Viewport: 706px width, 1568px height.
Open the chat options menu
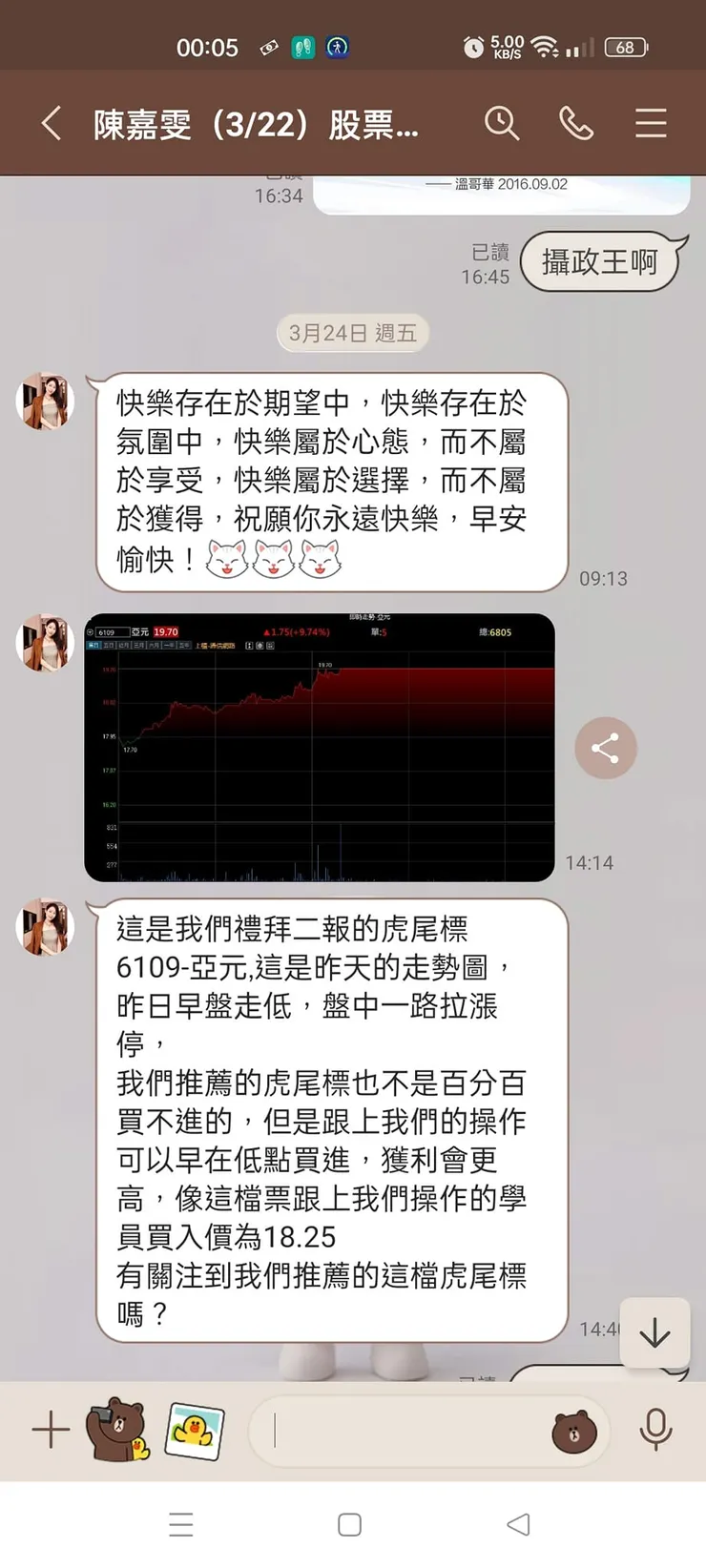[x=651, y=123]
